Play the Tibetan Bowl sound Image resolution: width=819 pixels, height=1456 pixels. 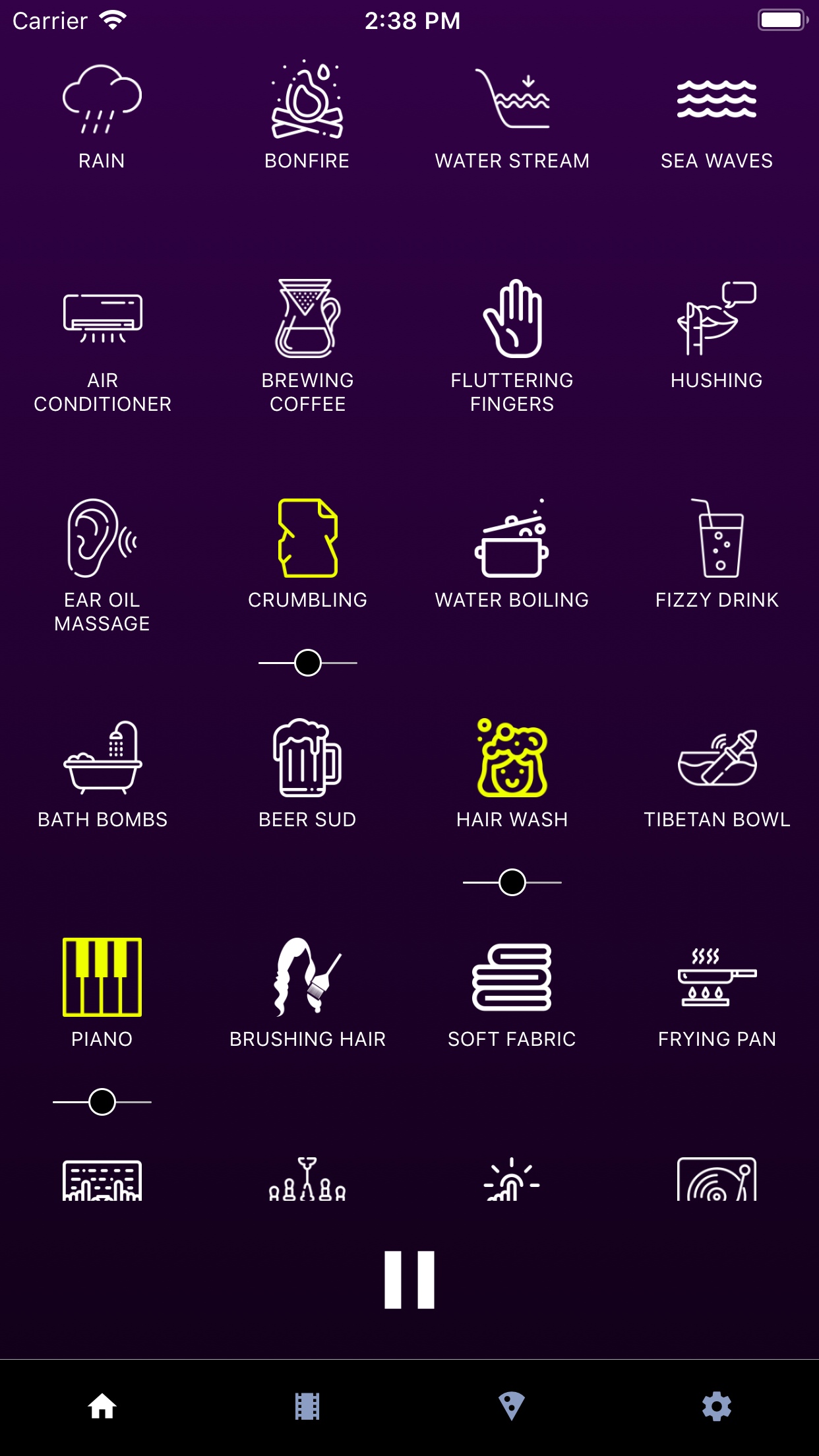717,762
